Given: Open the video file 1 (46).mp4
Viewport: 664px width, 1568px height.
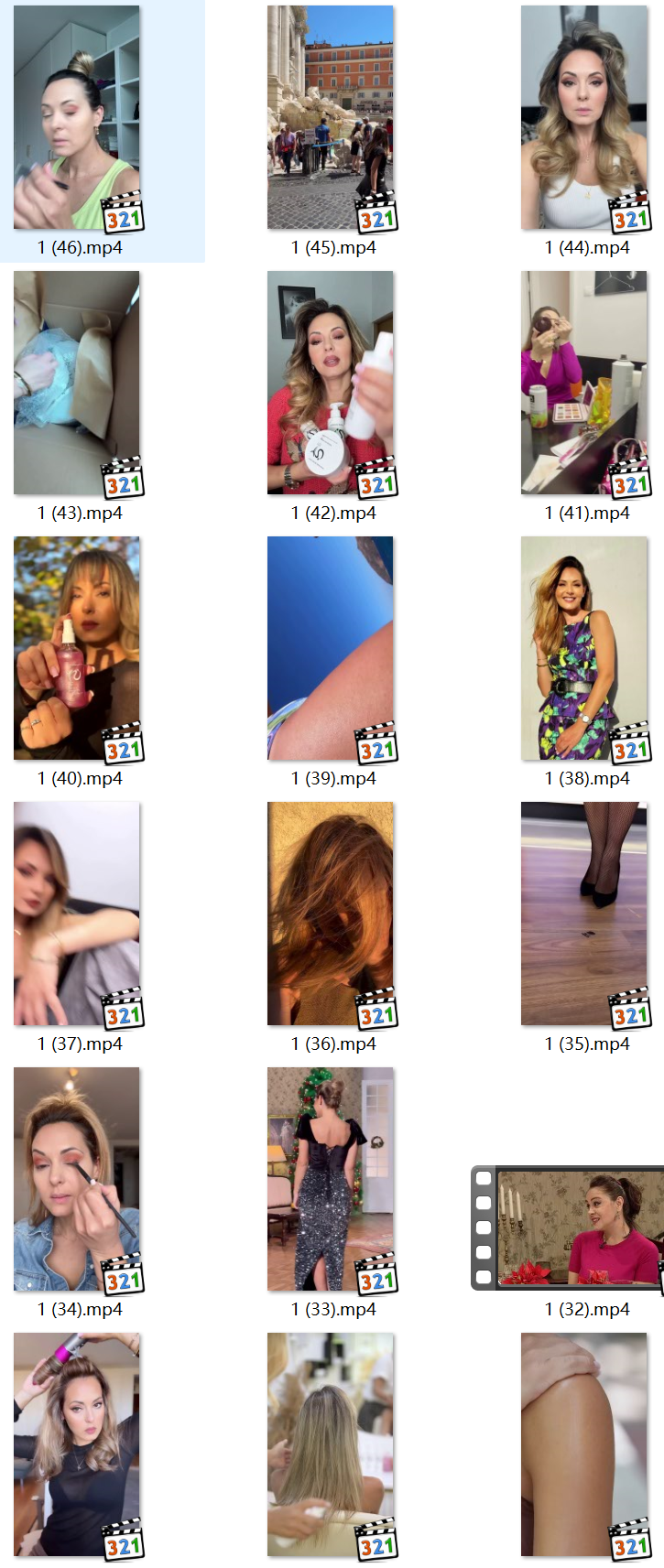Looking at the screenshot, I should coord(77,118).
